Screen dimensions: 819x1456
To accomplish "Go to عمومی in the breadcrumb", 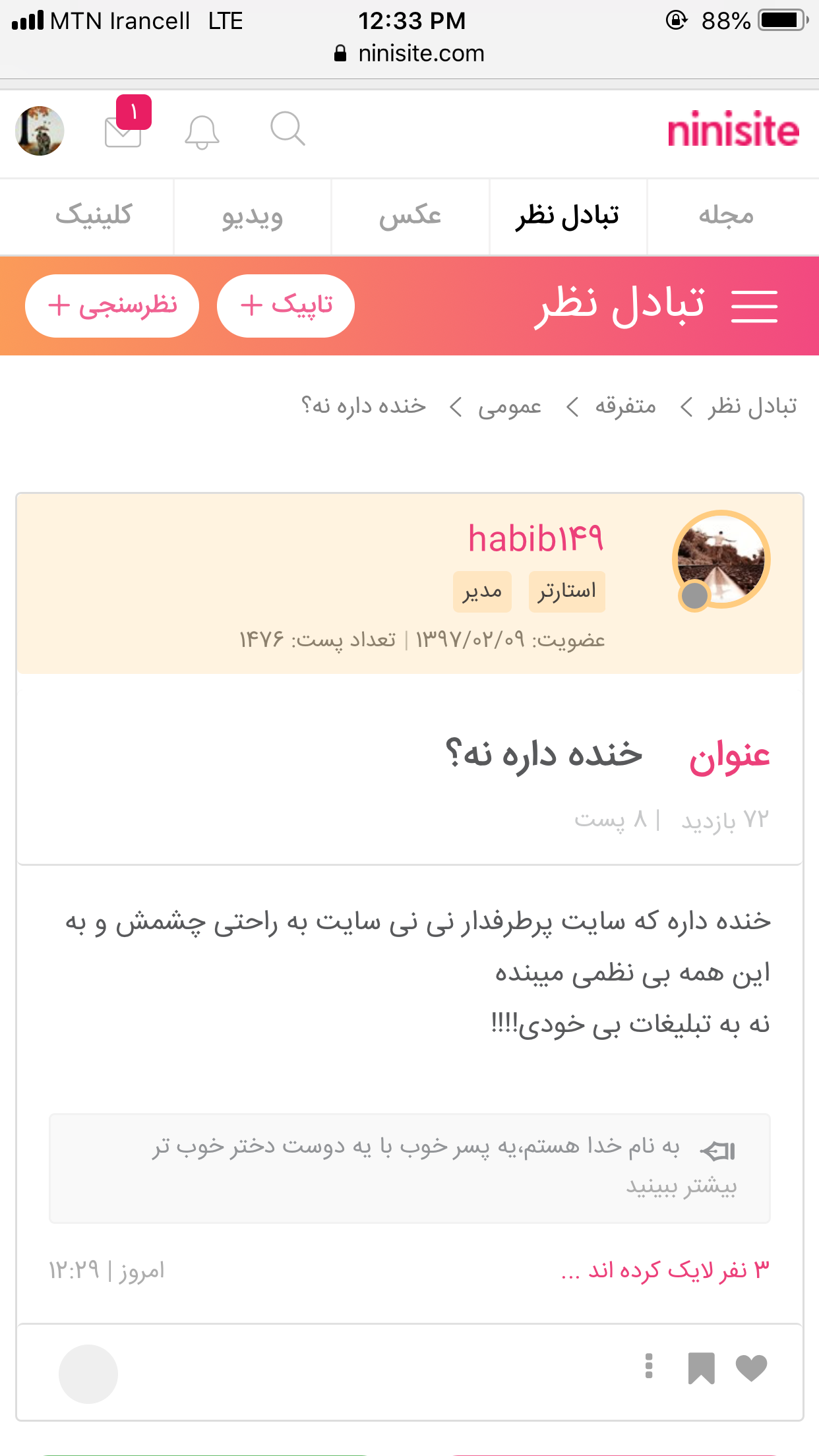I will (x=510, y=407).
